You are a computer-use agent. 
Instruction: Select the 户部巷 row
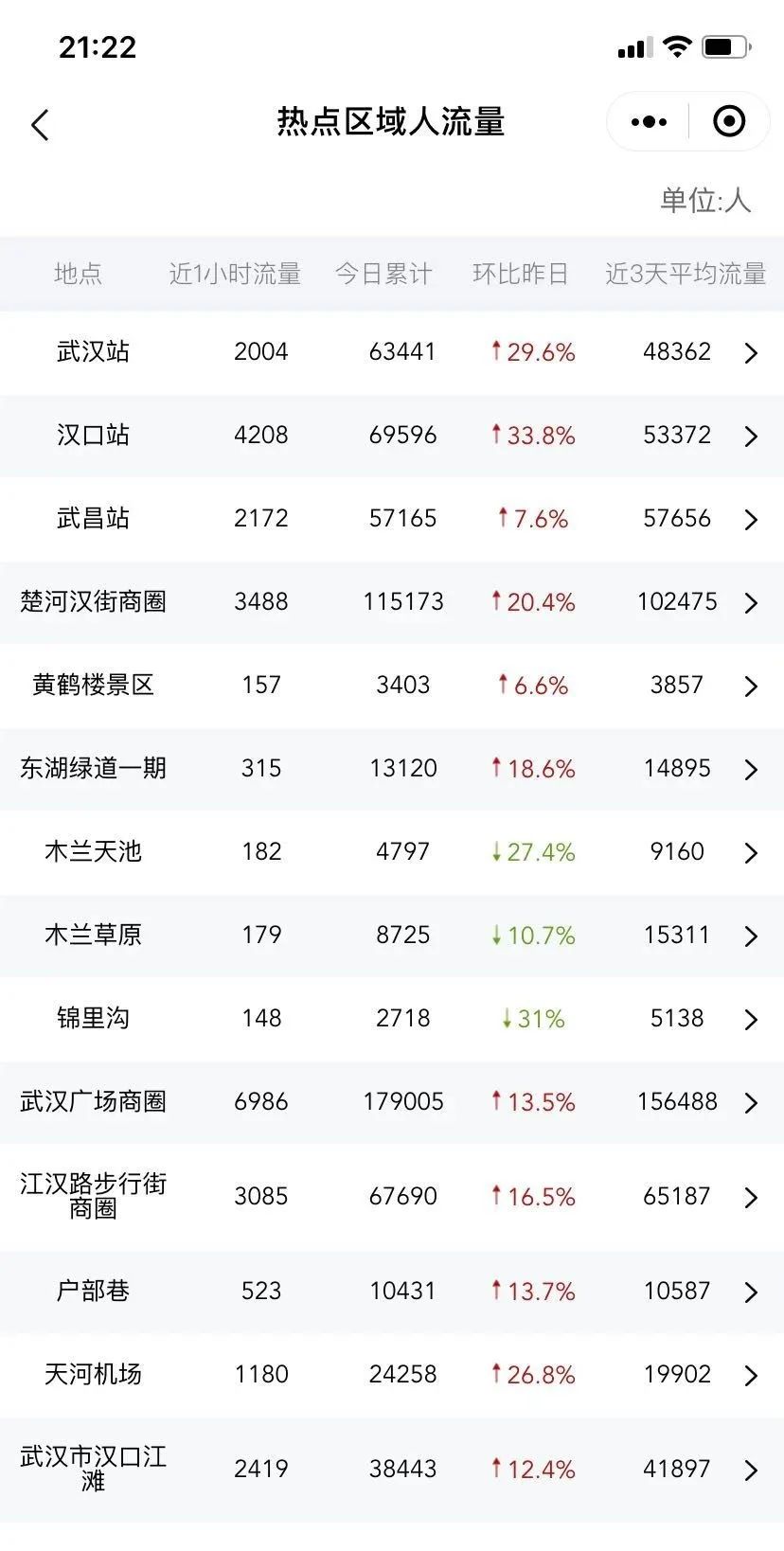point(392,1292)
